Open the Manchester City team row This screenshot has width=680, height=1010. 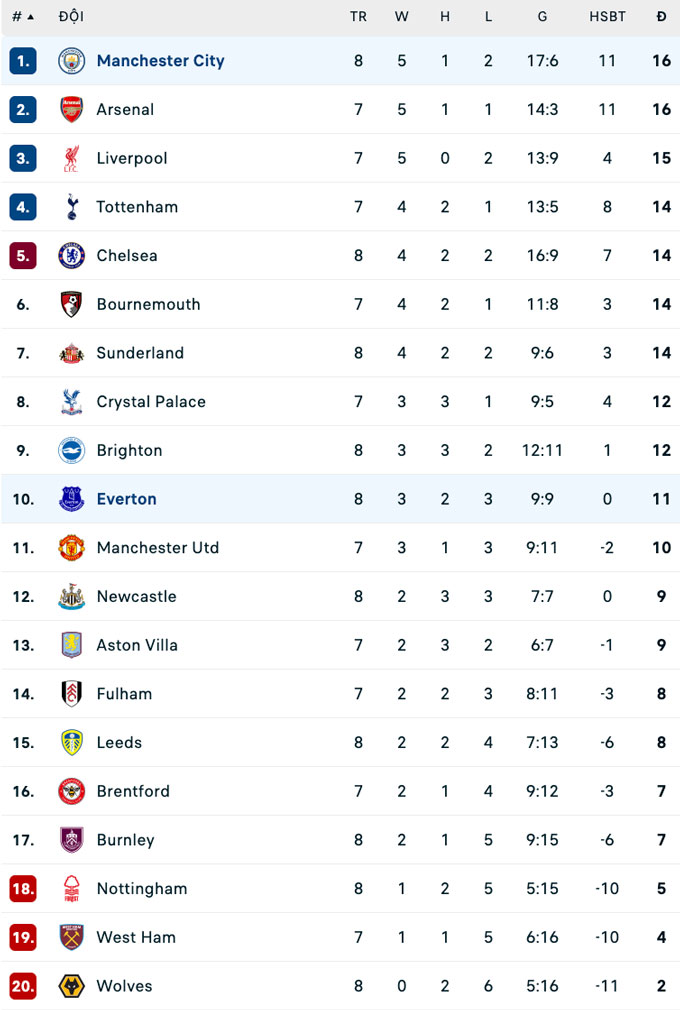pyautogui.click(x=160, y=61)
